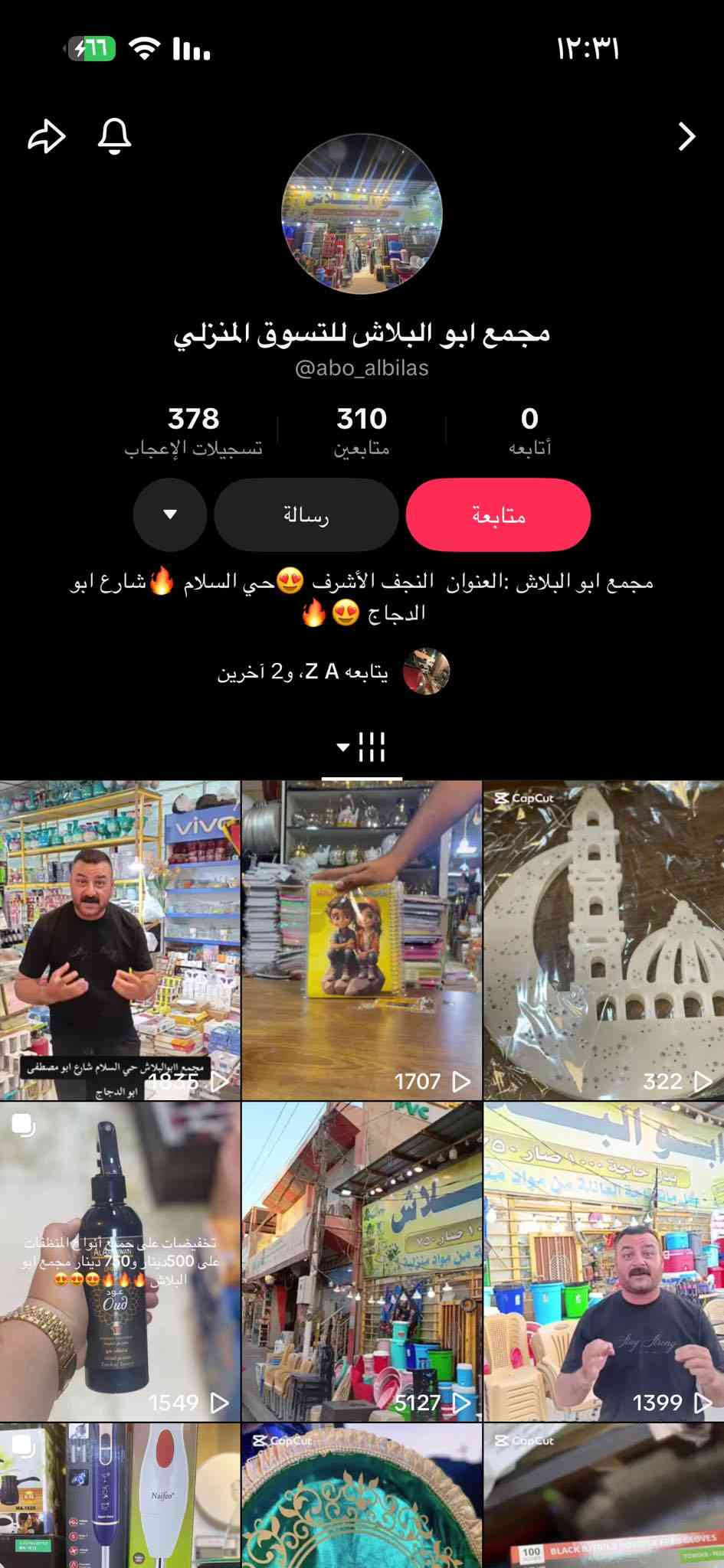Play mosque decoration video with 322 views
Image resolution: width=724 pixels, height=1568 pixels.
click(604, 940)
